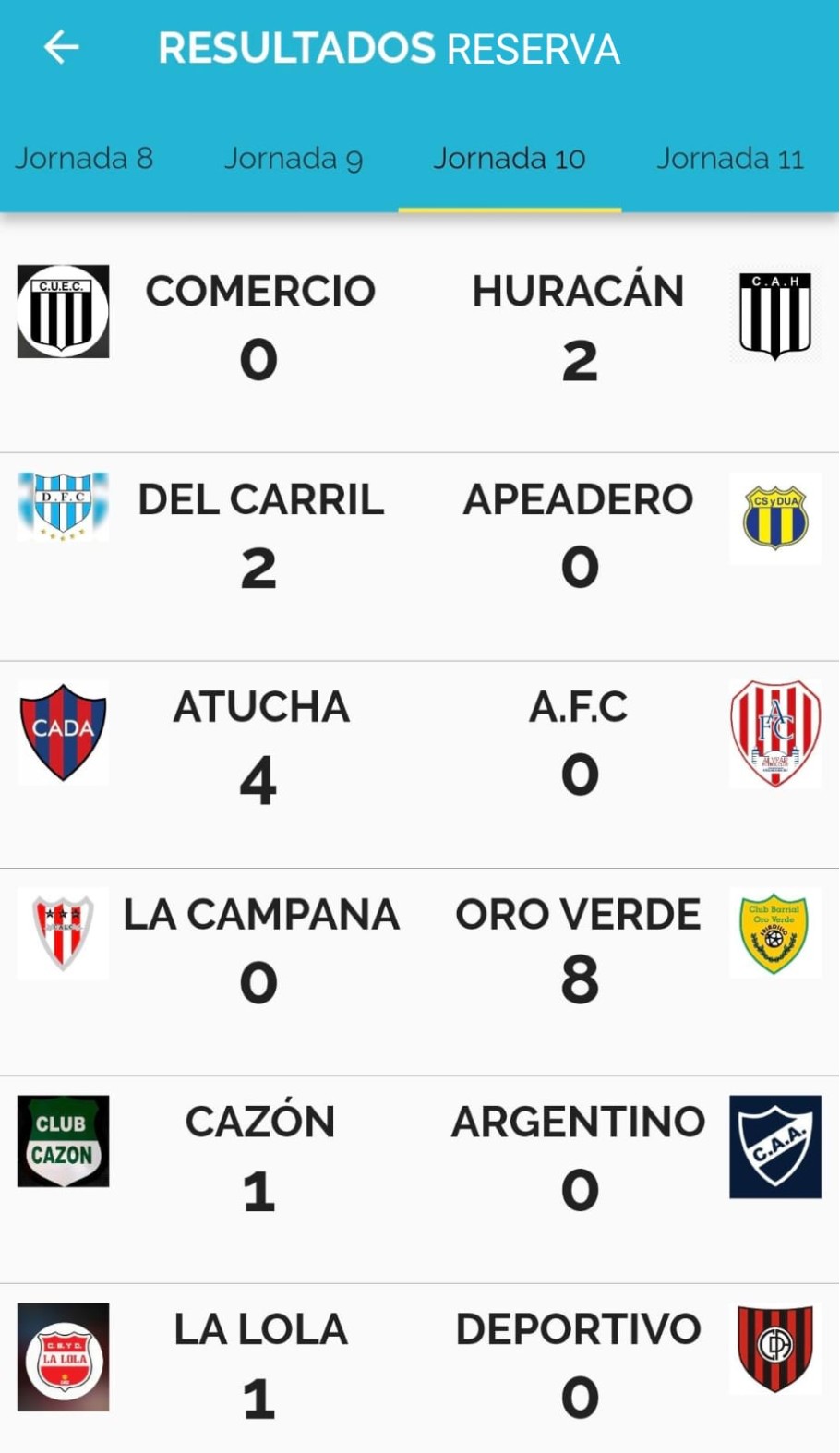Open the Jornada 11 tab
The height and width of the screenshot is (1453, 840).
pos(730,159)
